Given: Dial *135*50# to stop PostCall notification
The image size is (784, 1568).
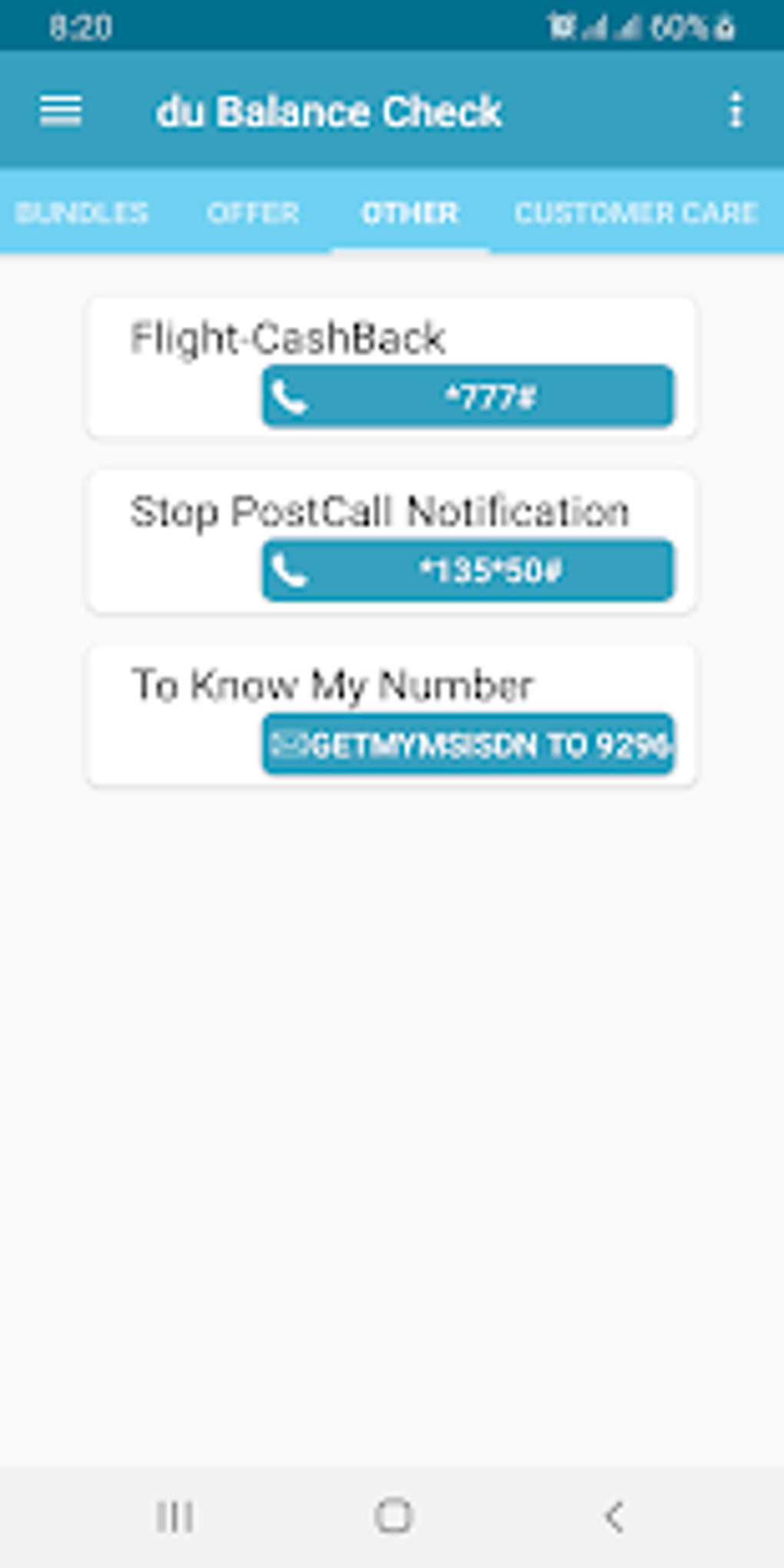Looking at the screenshot, I should point(468,570).
